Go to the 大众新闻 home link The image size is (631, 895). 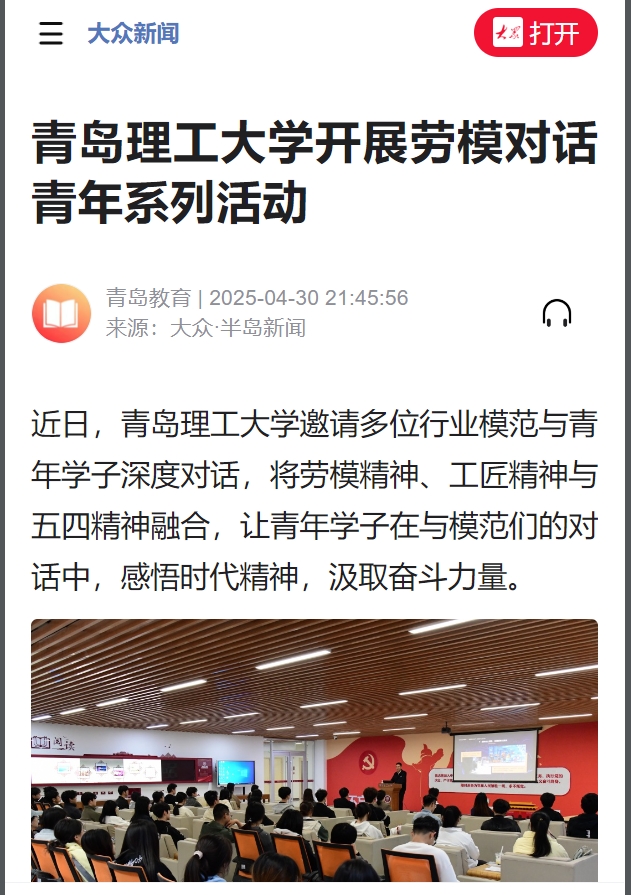pos(133,34)
